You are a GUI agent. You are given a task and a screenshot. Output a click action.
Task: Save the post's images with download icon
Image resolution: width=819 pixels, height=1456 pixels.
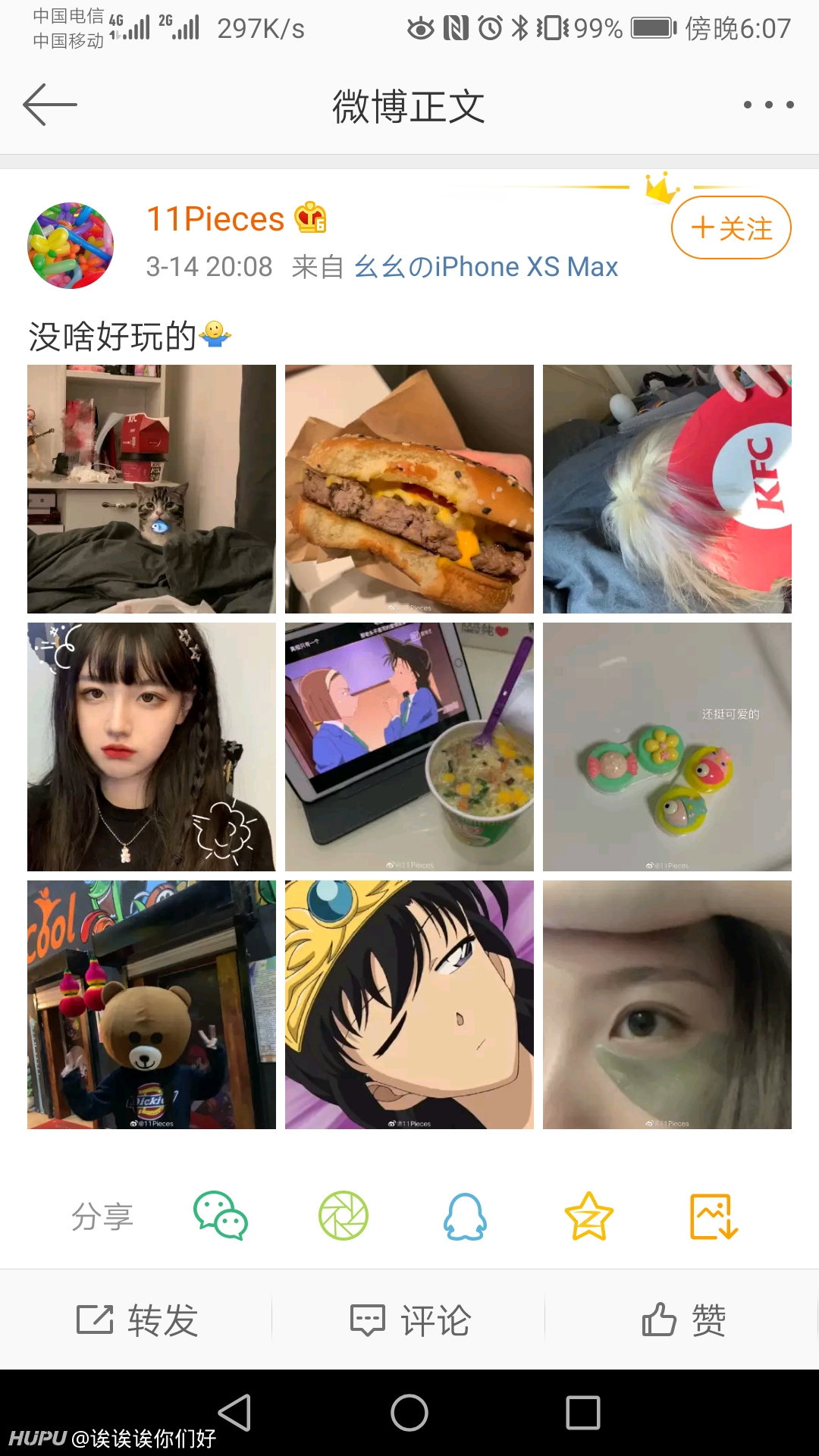click(714, 1216)
